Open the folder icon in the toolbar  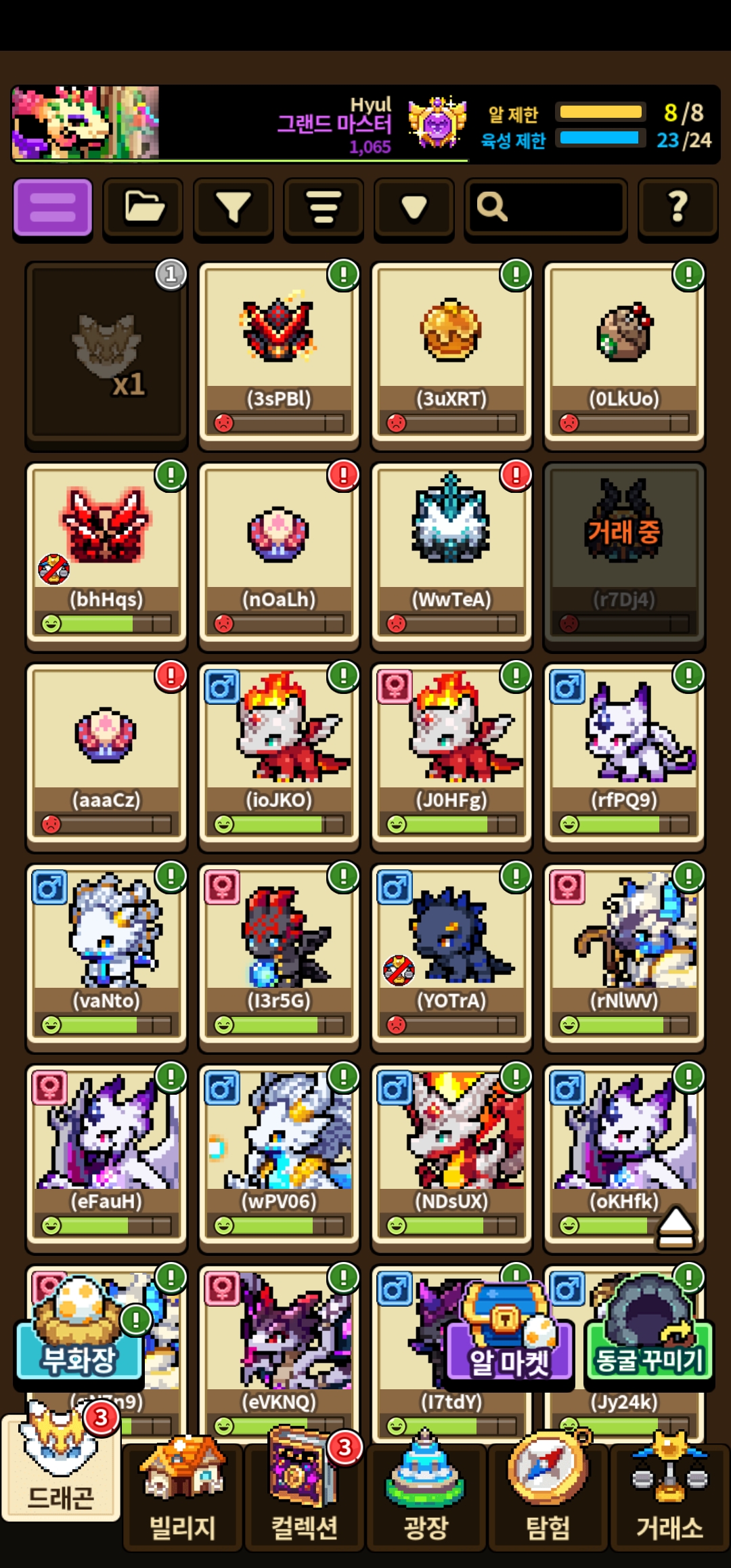click(x=143, y=208)
